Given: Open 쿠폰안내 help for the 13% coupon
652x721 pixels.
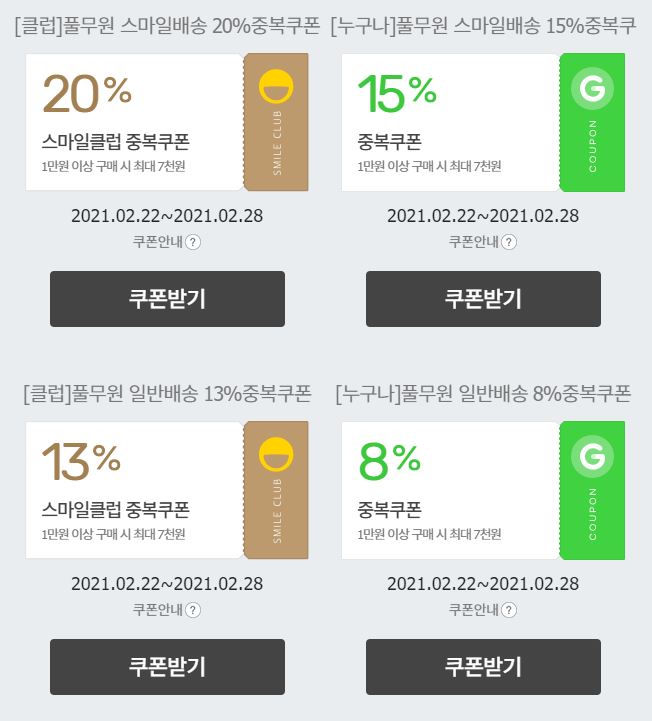Looking at the screenshot, I should point(167,610).
